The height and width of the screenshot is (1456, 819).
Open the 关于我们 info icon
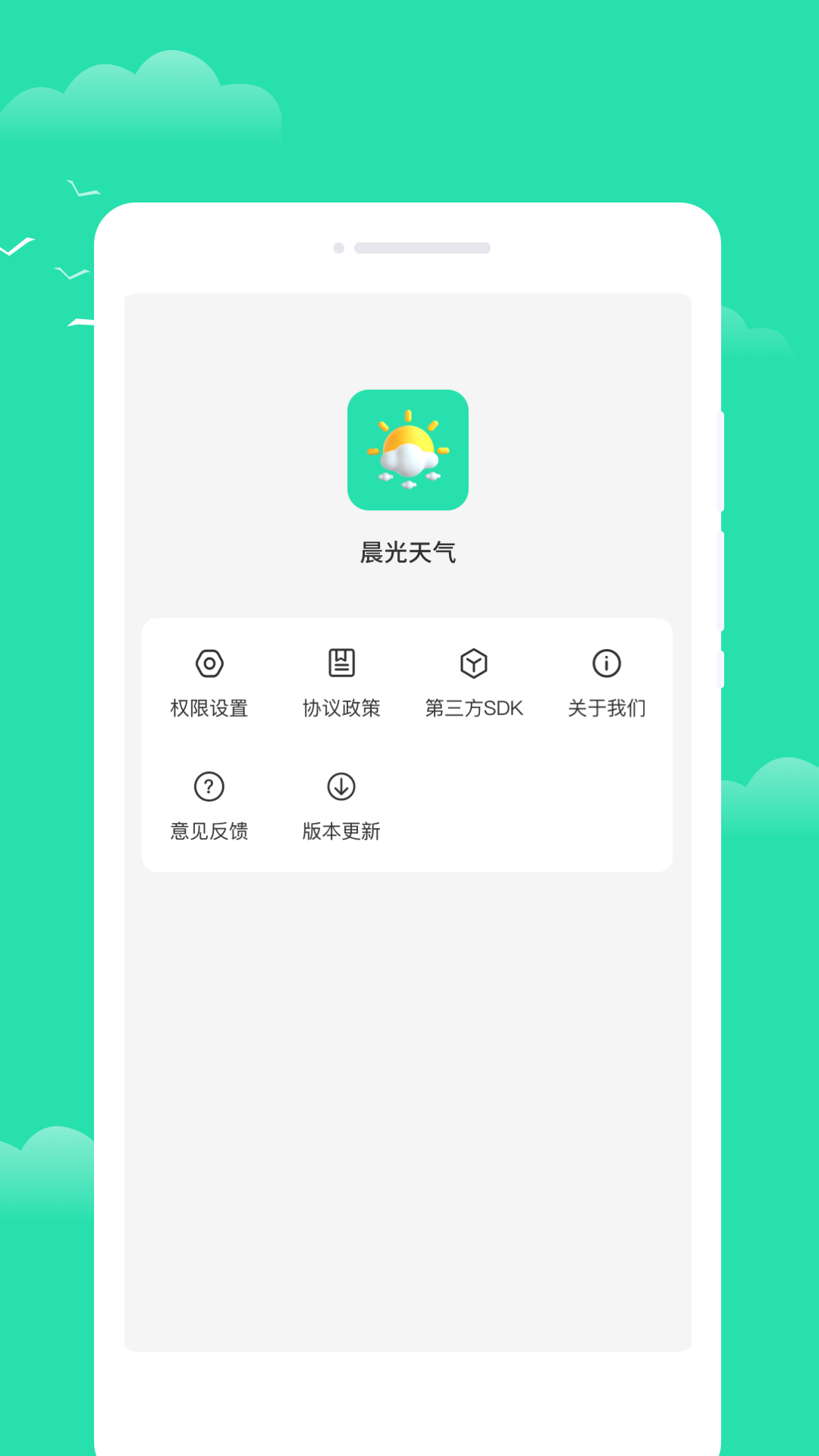(606, 664)
